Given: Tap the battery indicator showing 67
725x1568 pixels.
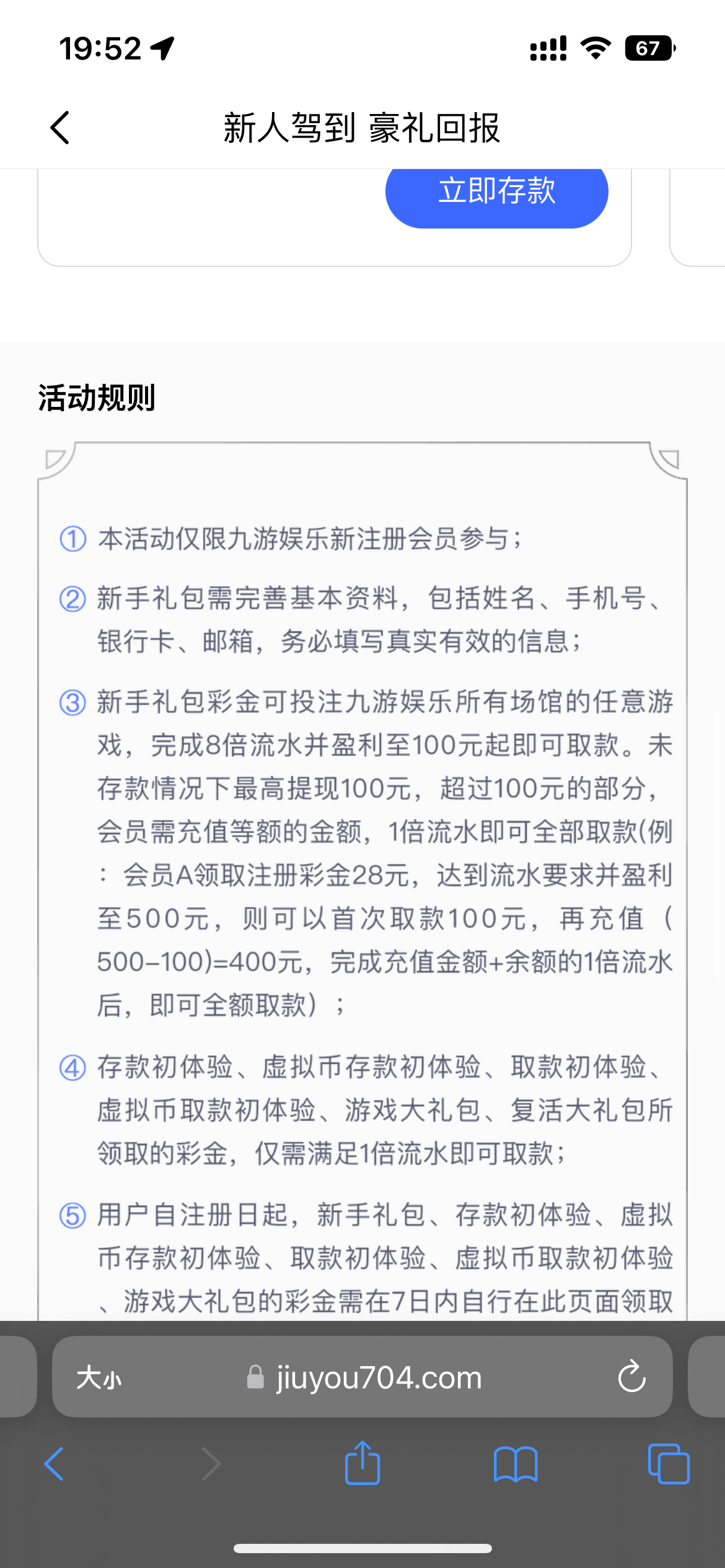Looking at the screenshot, I should point(649,48).
